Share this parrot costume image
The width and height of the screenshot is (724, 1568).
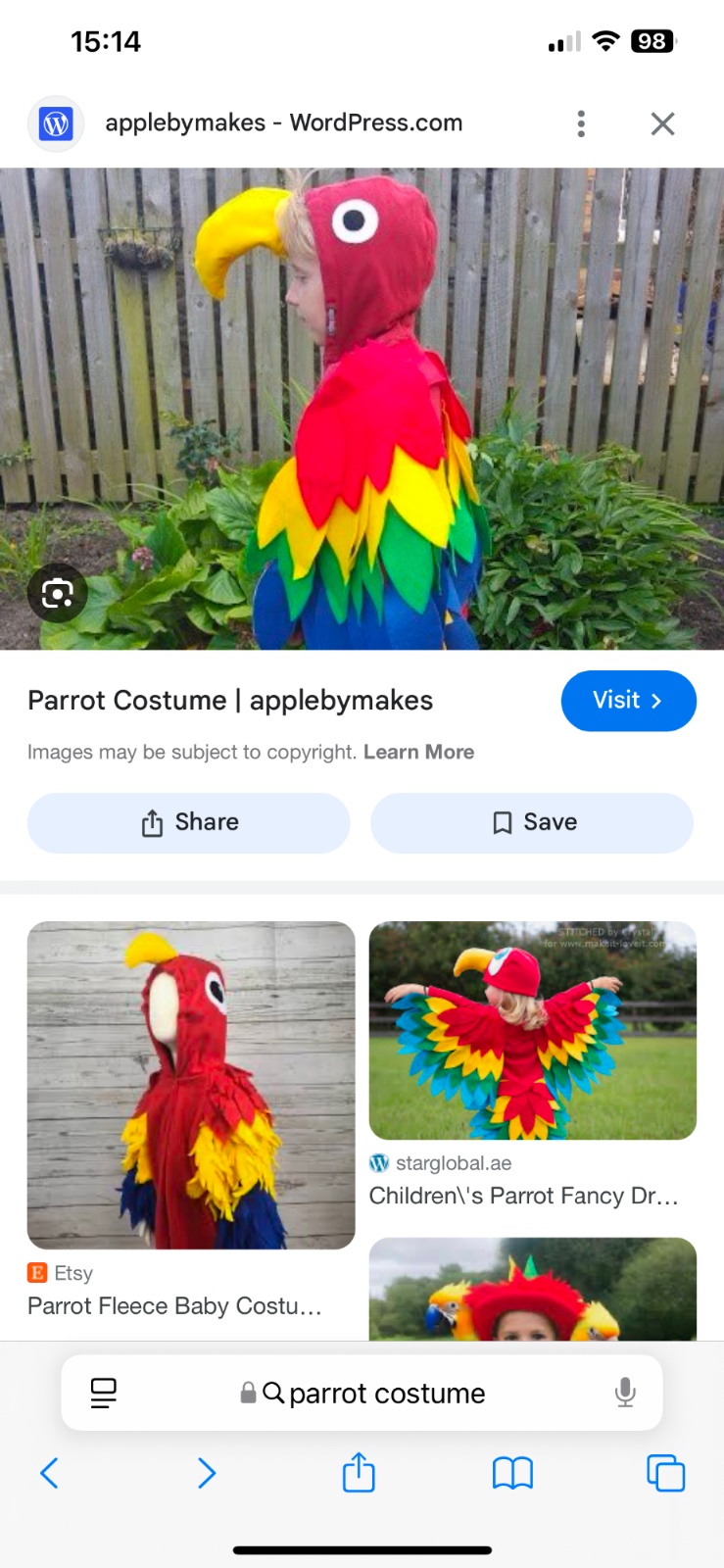point(189,822)
